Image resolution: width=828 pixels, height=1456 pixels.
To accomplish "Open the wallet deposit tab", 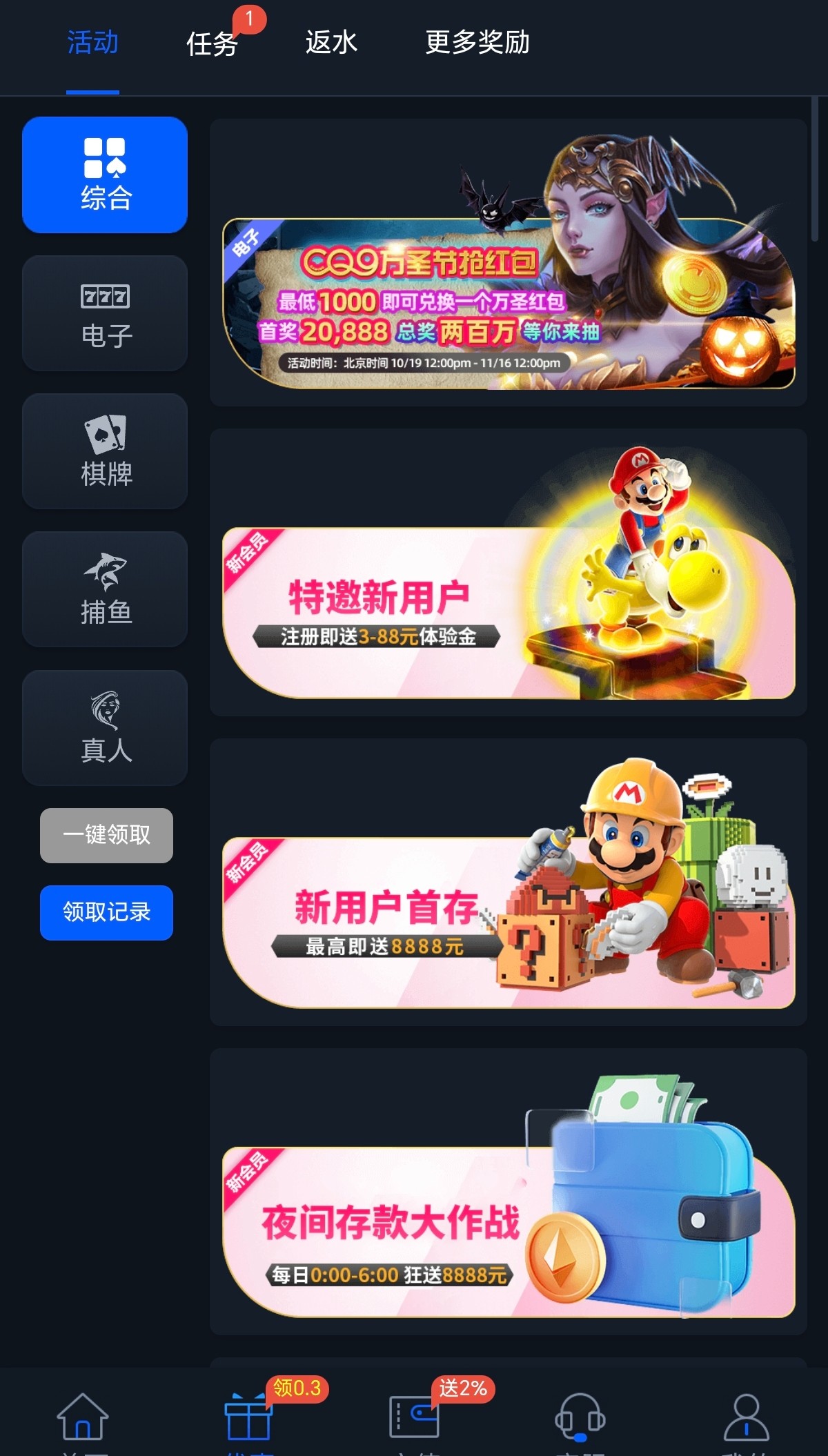I will 414,1418.
